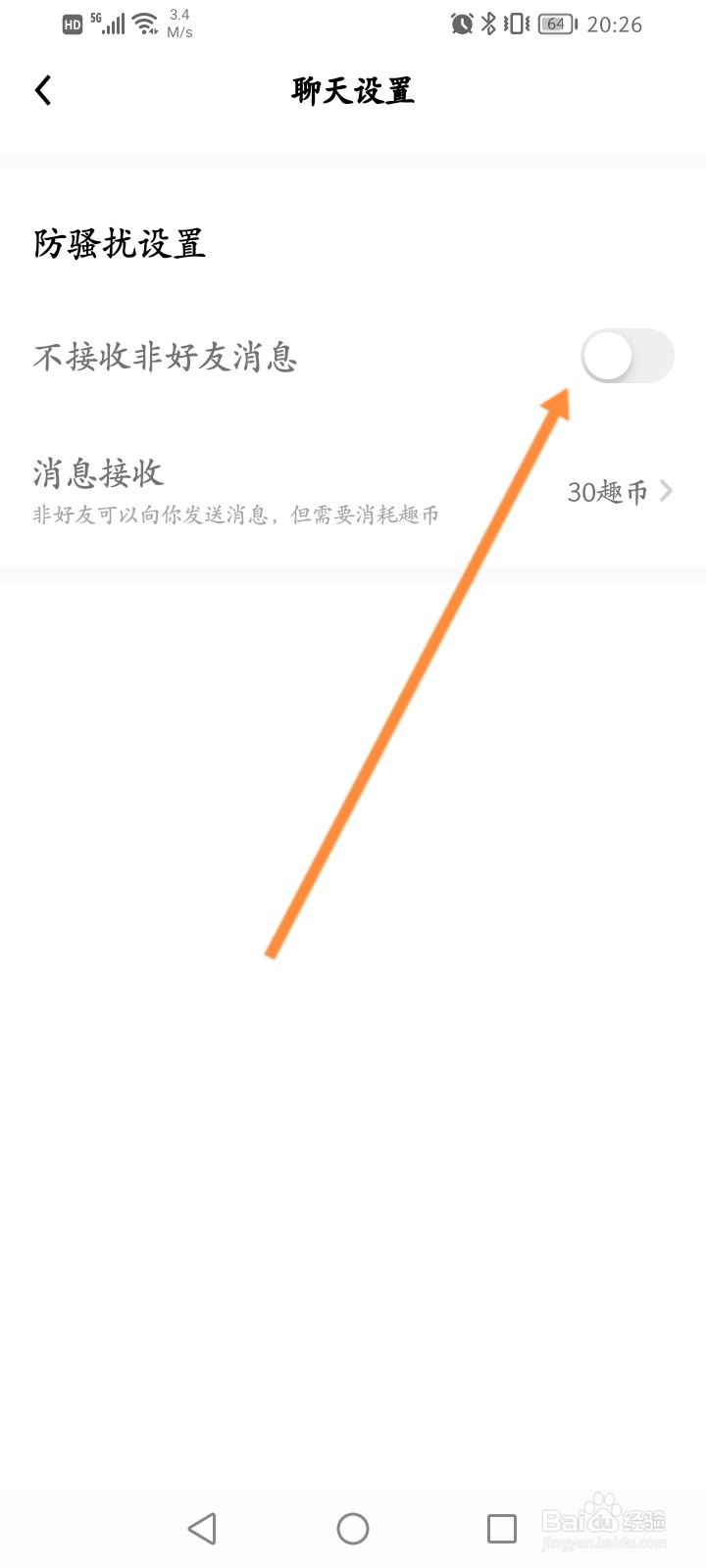
Task: Tap the vibrate mode status icon
Action: click(514, 24)
